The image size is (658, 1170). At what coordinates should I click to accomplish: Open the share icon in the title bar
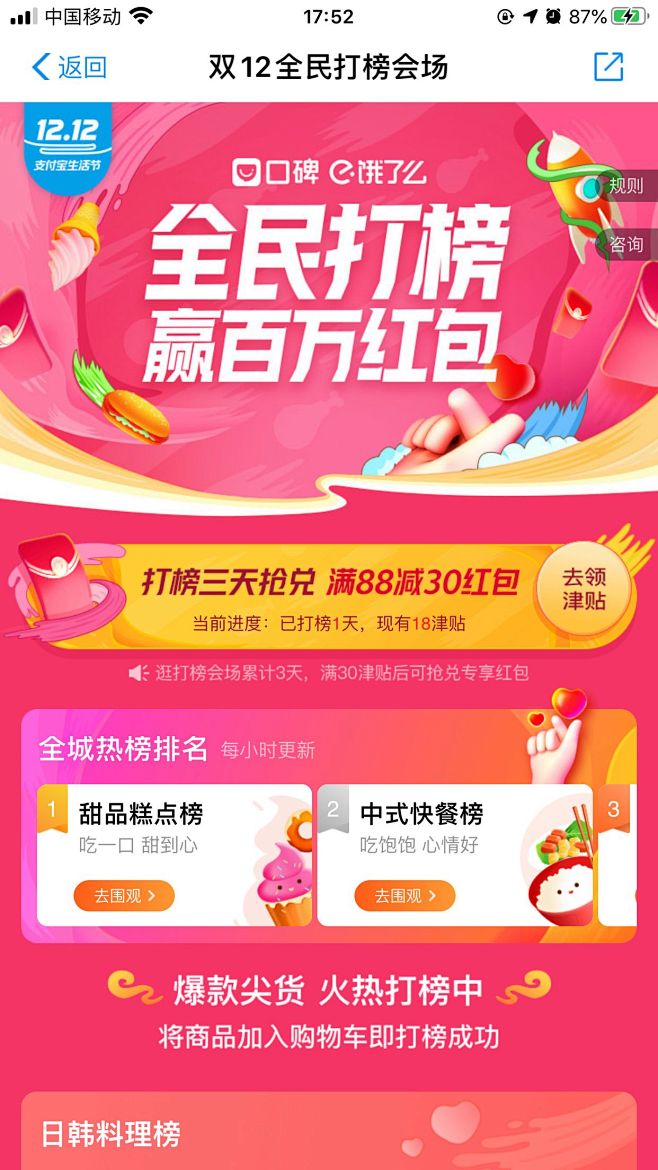[x=608, y=67]
